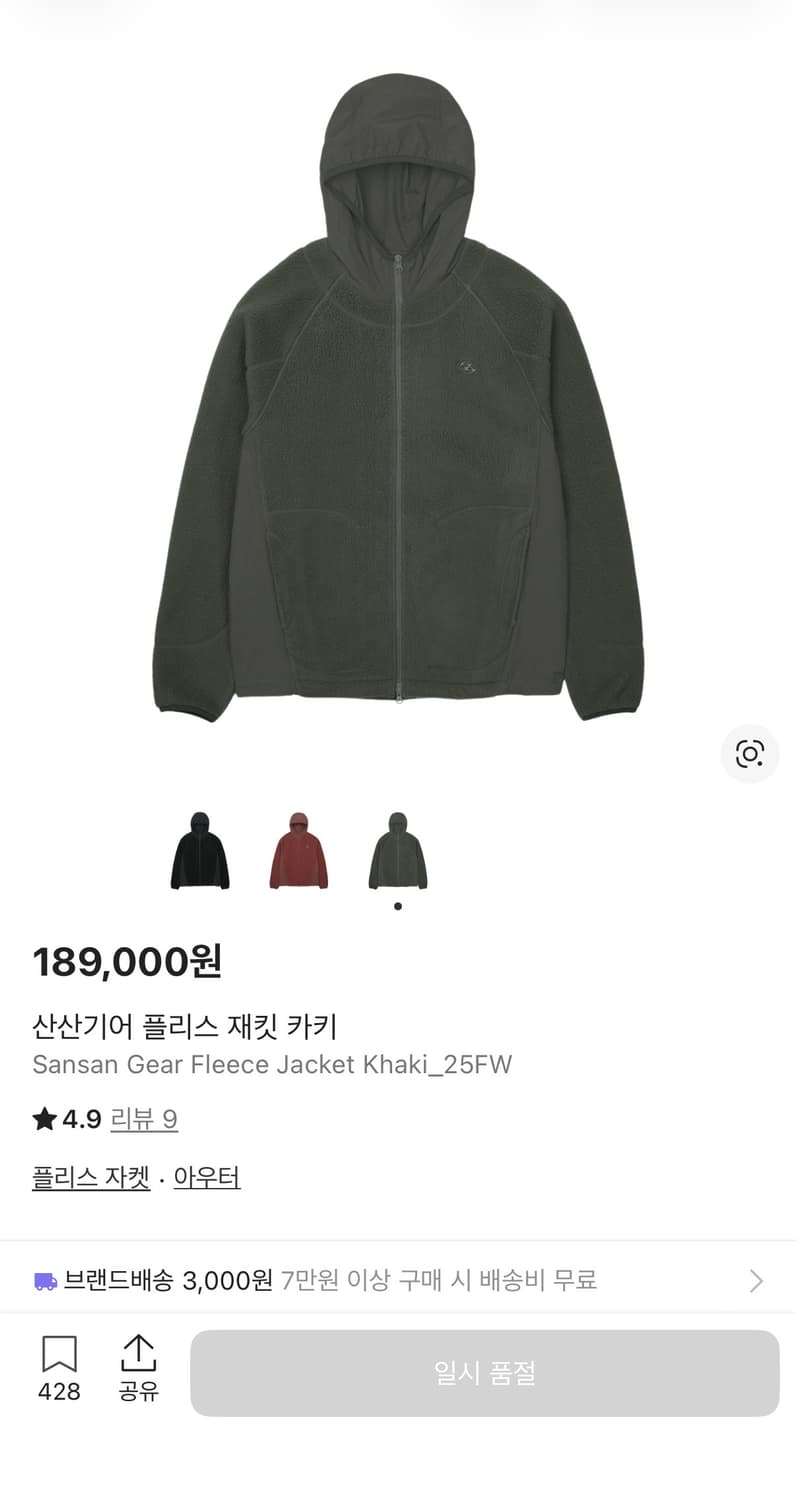Image resolution: width=796 pixels, height=1500 pixels.
Task: Click the 플리스 자켓 category link
Action: click(x=89, y=1178)
